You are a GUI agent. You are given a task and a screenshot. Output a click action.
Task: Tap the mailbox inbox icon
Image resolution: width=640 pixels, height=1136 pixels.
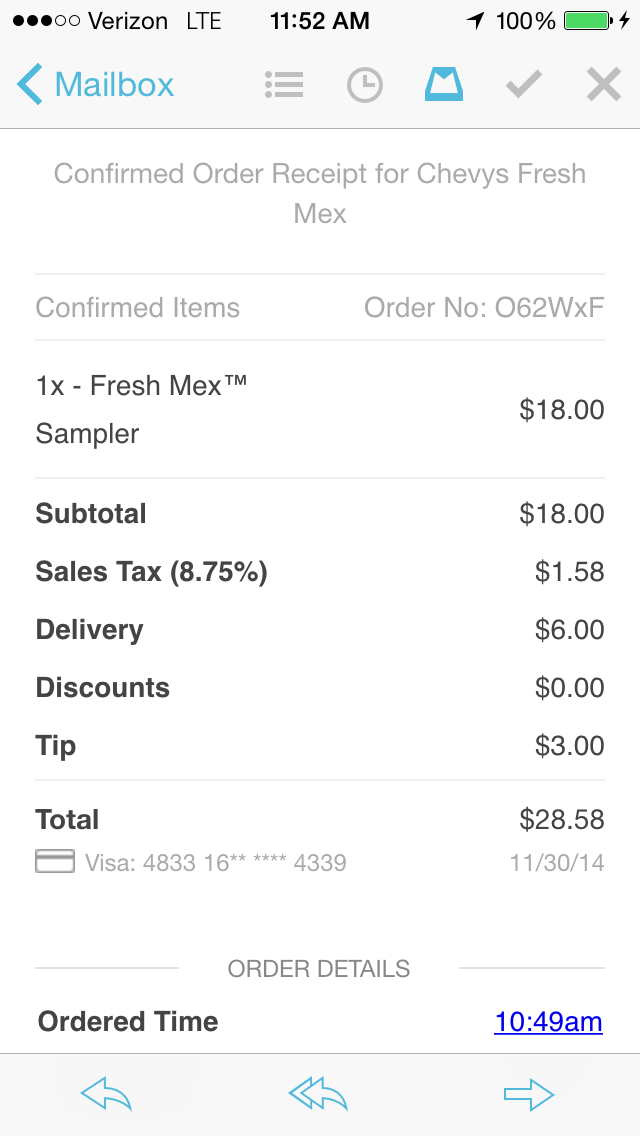[444, 85]
